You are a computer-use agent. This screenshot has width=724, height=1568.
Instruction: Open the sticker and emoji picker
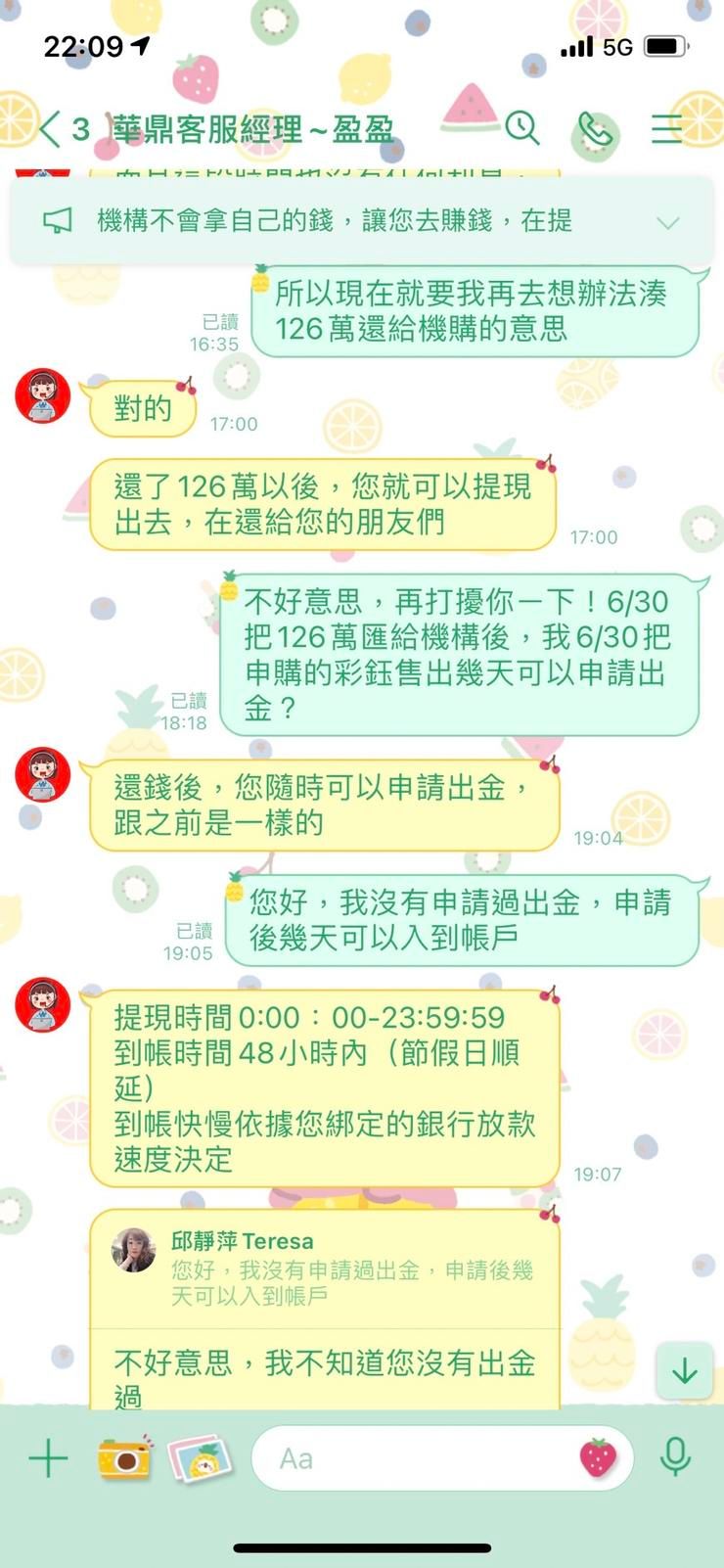[x=598, y=1458]
